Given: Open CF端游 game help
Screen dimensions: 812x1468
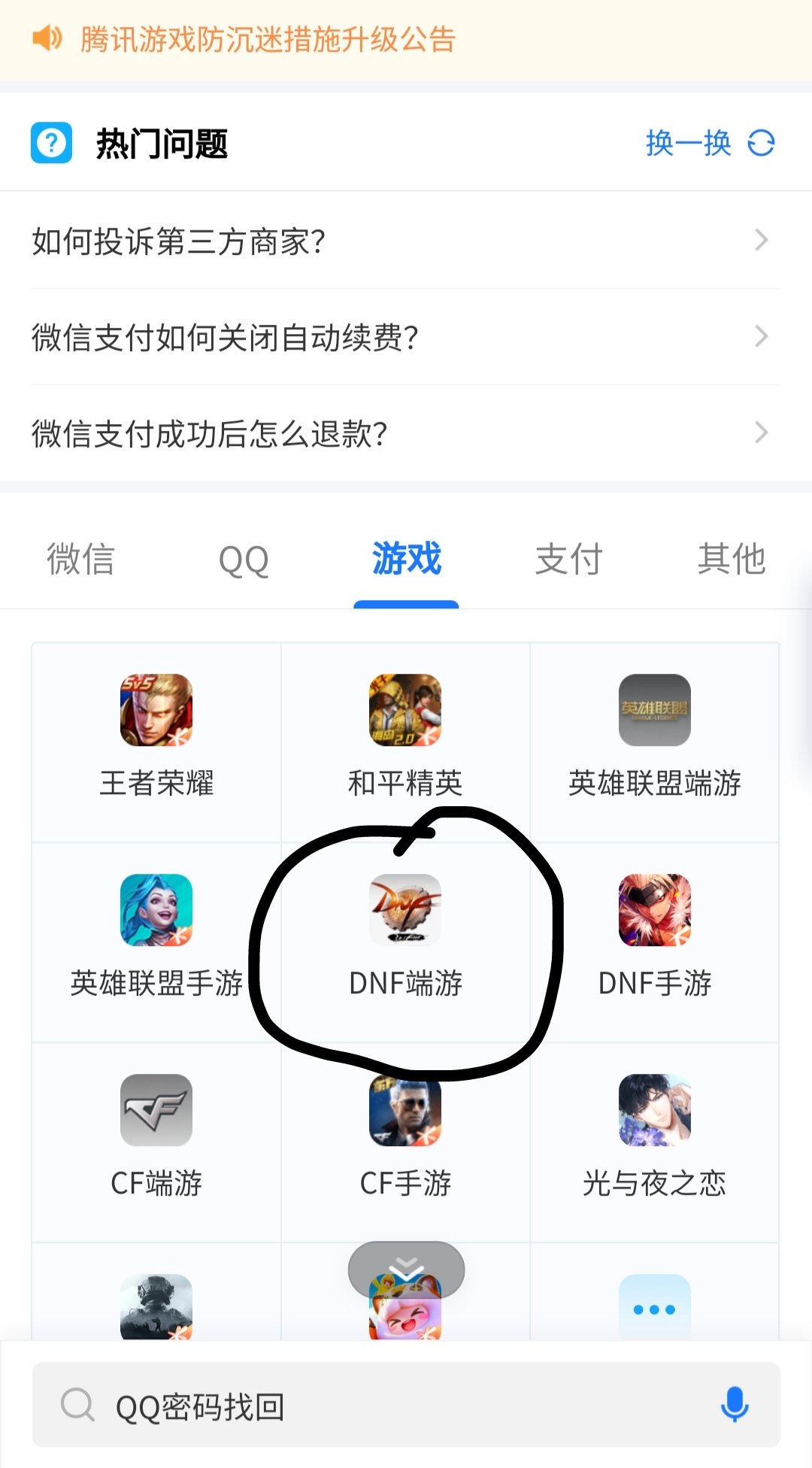Looking at the screenshot, I should coord(156,1142).
